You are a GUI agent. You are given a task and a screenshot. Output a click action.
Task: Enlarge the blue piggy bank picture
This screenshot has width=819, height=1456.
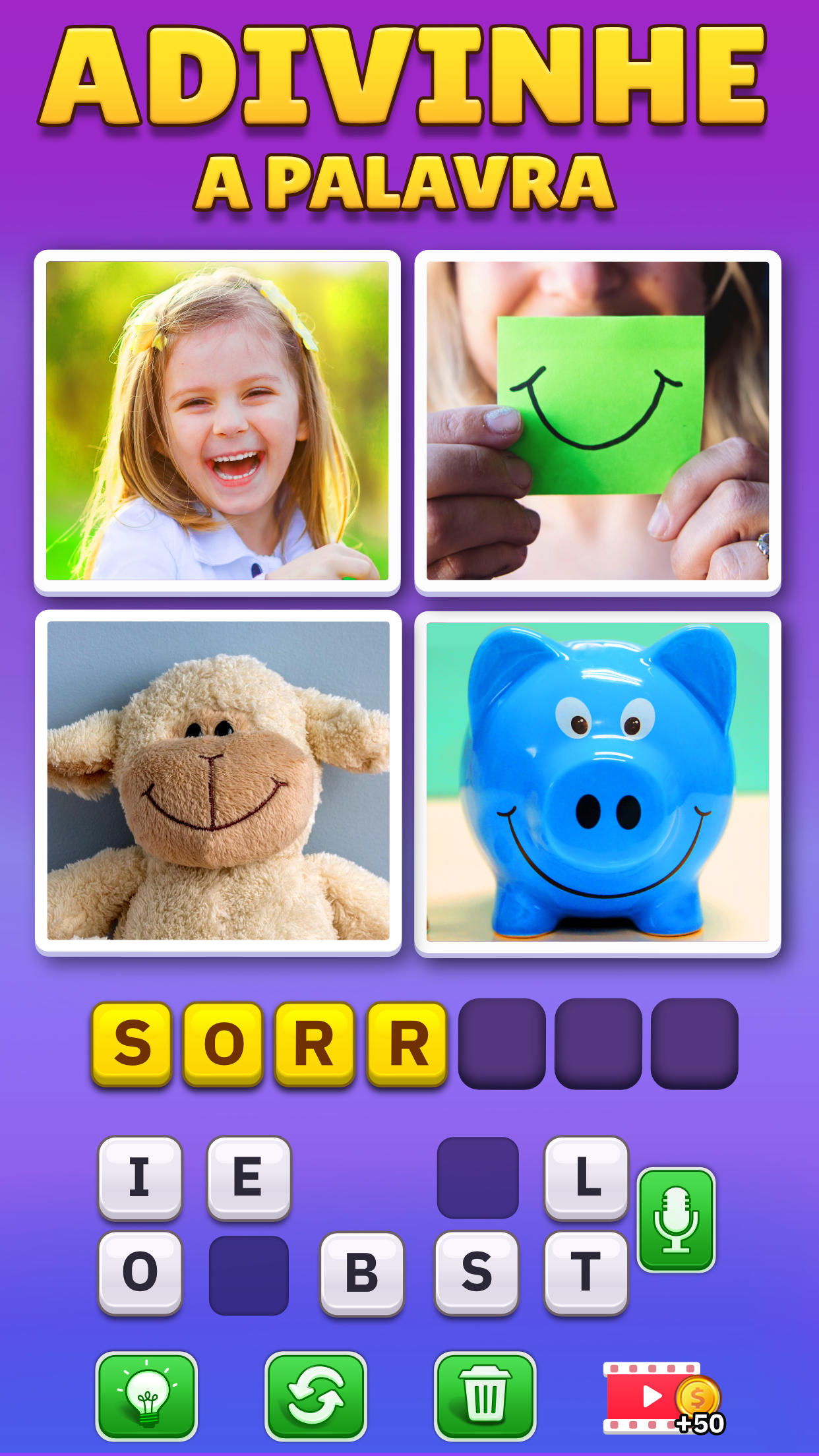pos(597,783)
